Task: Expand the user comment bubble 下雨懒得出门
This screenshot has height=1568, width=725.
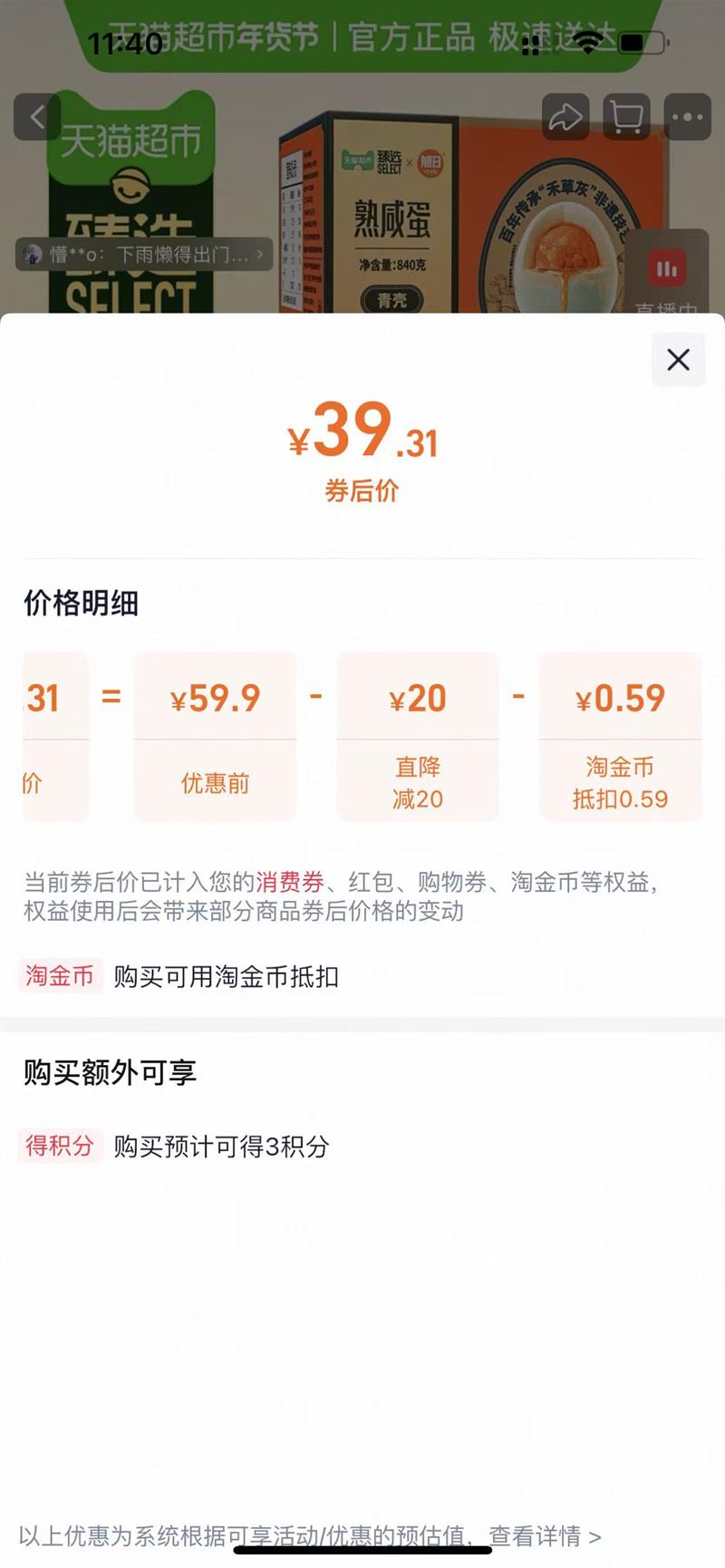Action: [145, 255]
